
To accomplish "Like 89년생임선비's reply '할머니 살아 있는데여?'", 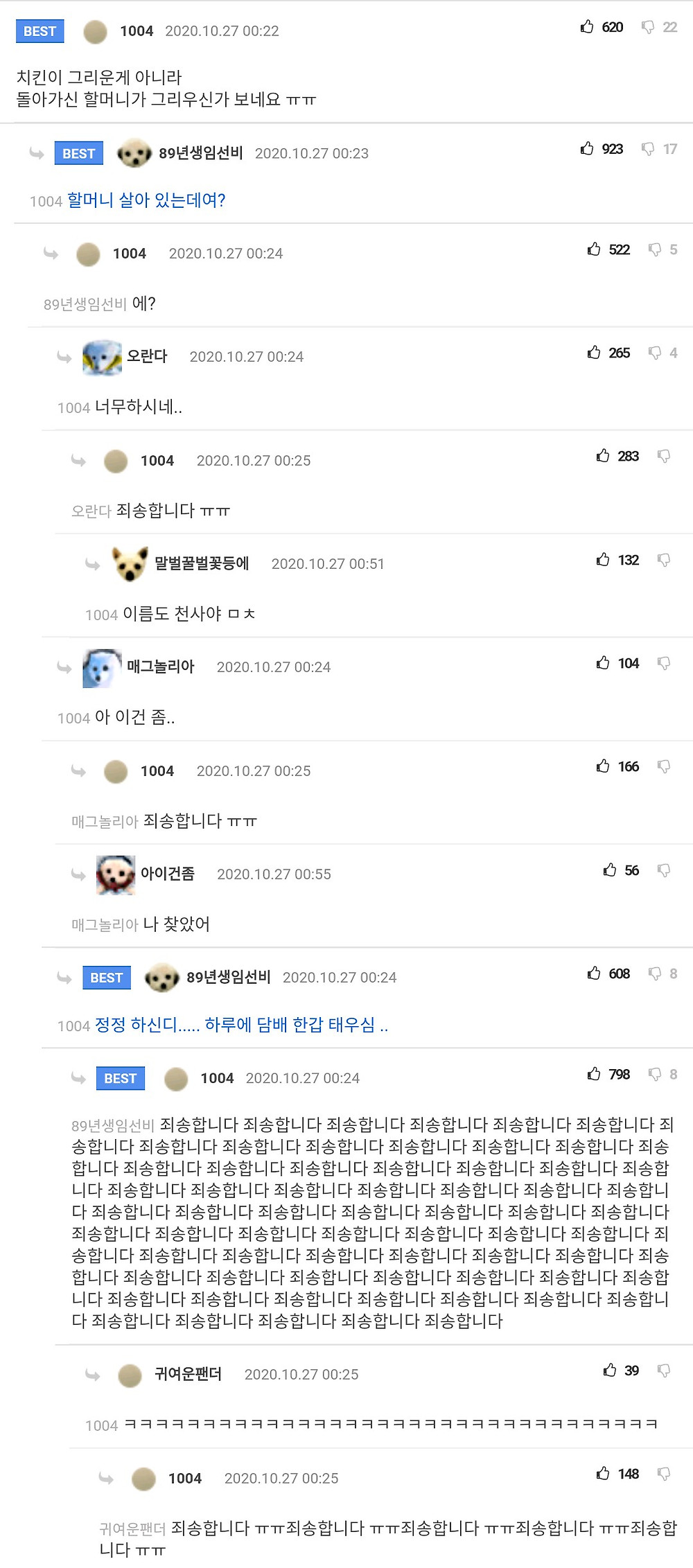I will pos(587,149).
